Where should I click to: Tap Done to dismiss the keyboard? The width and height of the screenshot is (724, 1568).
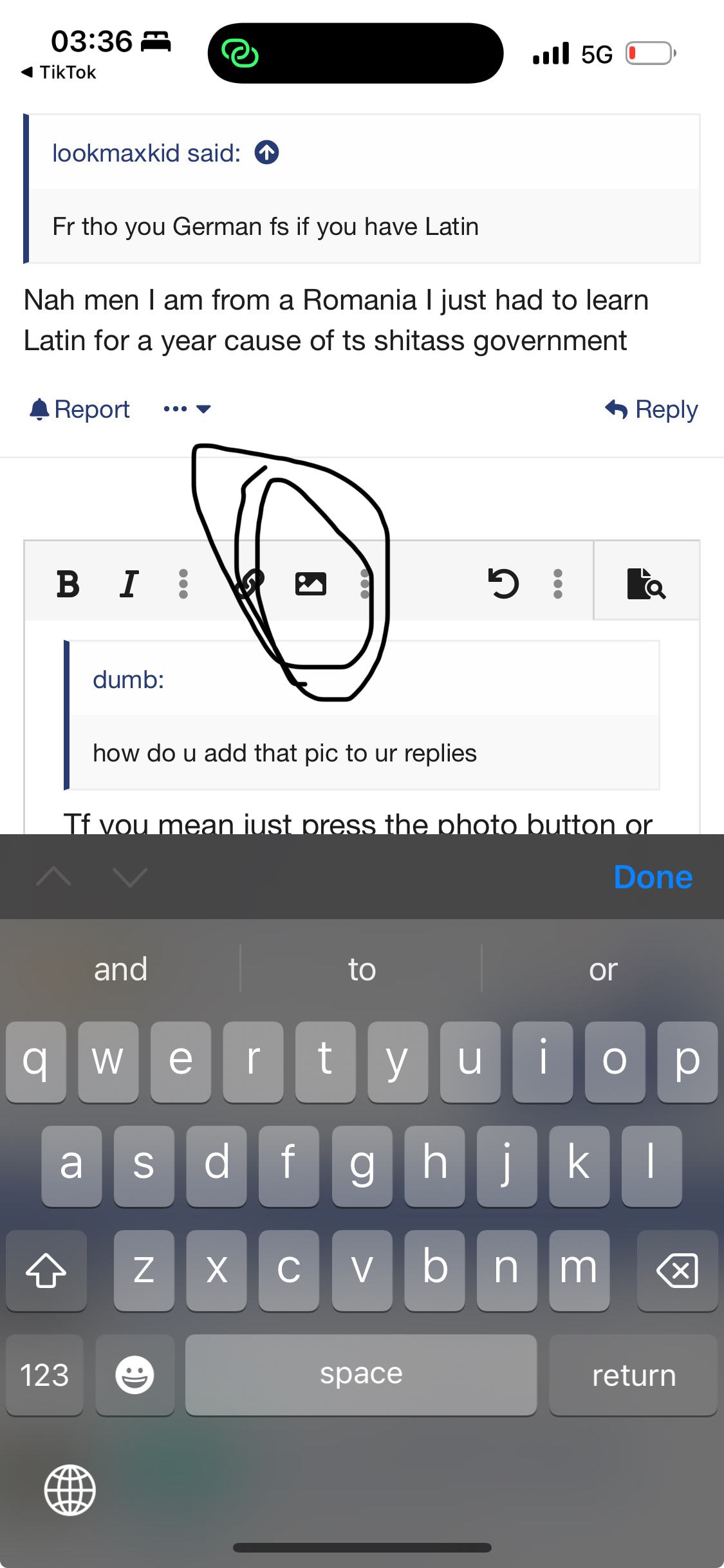pos(653,877)
